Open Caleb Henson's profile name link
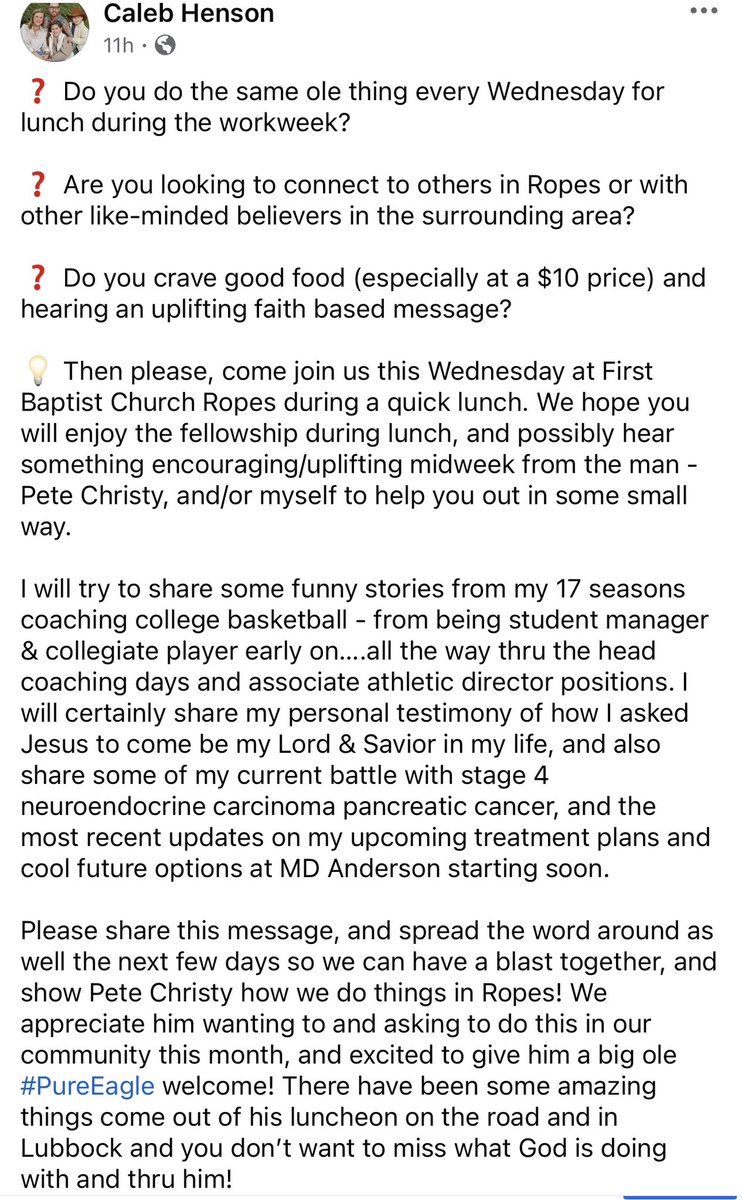The height and width of the screenshot is (1200, 742). pos(189,15)
